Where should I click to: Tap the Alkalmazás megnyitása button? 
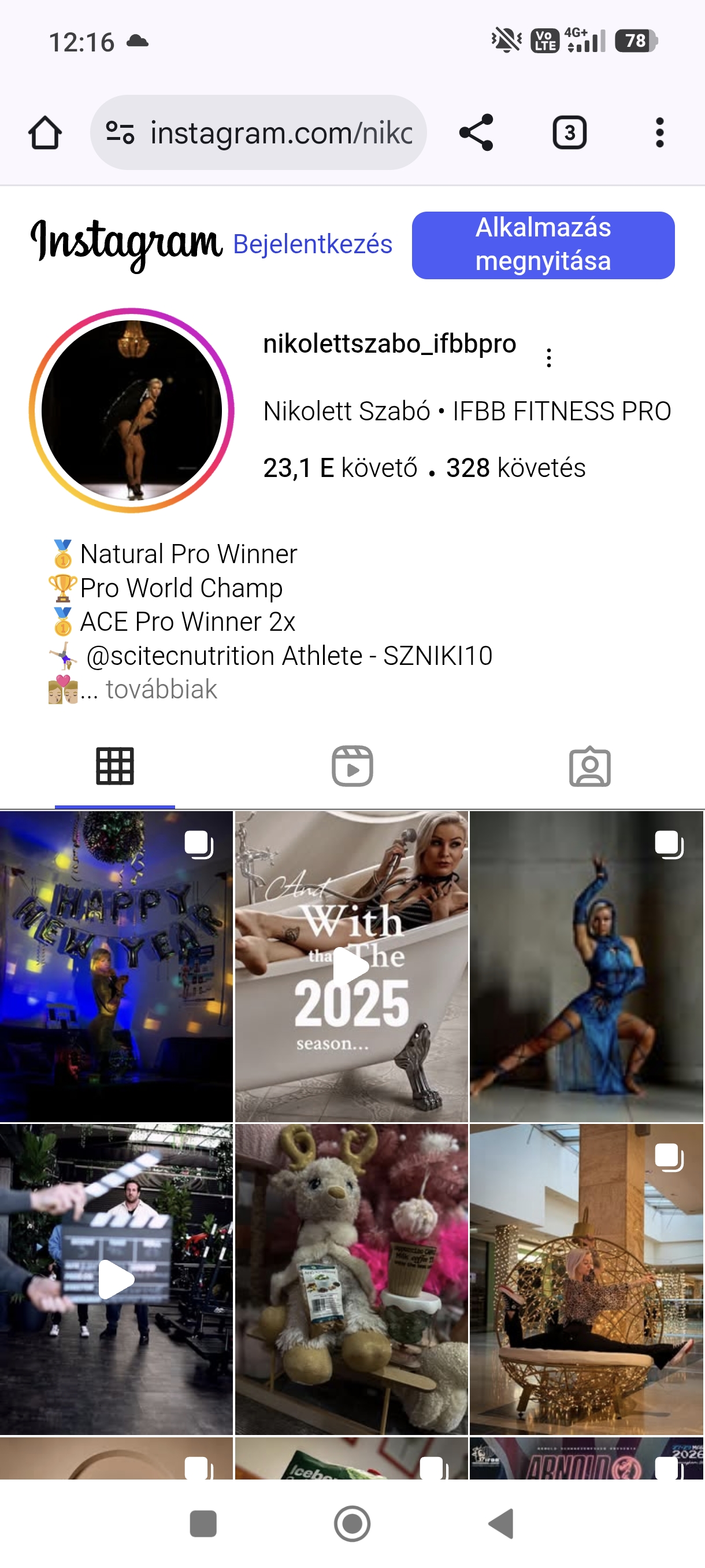[543, 245]
